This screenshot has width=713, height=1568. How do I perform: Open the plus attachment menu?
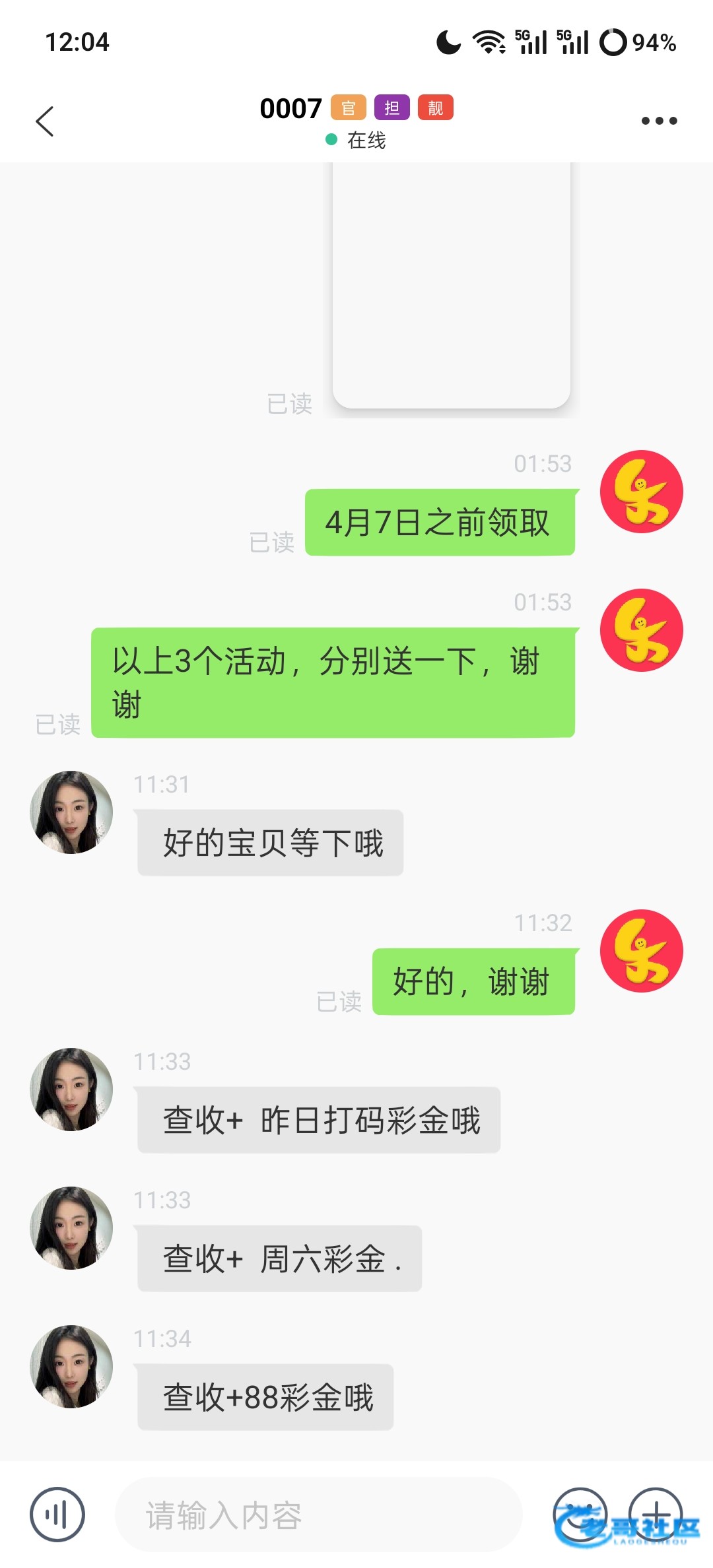655,1515
